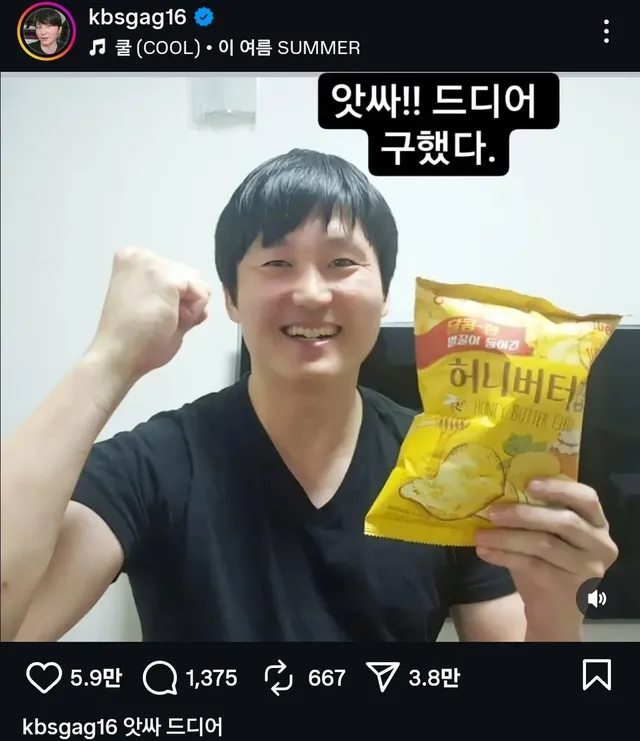Screen dimensions: 640x741
Task: Open kbsgag16's profile picture story
Action: pyautogui.click(x=46, y=31)
